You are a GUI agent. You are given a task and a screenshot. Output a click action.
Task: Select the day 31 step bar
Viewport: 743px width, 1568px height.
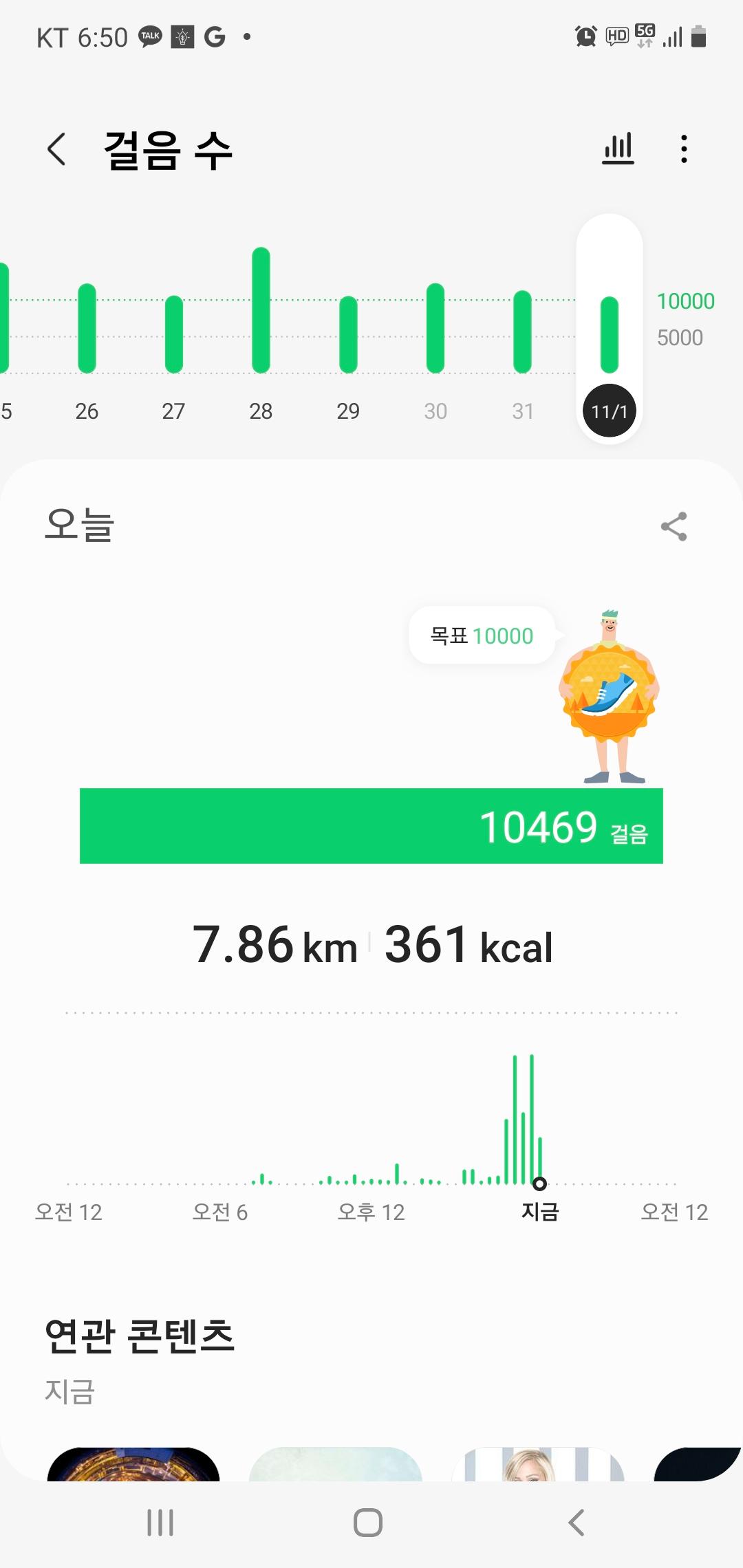[x=523, y=332]
